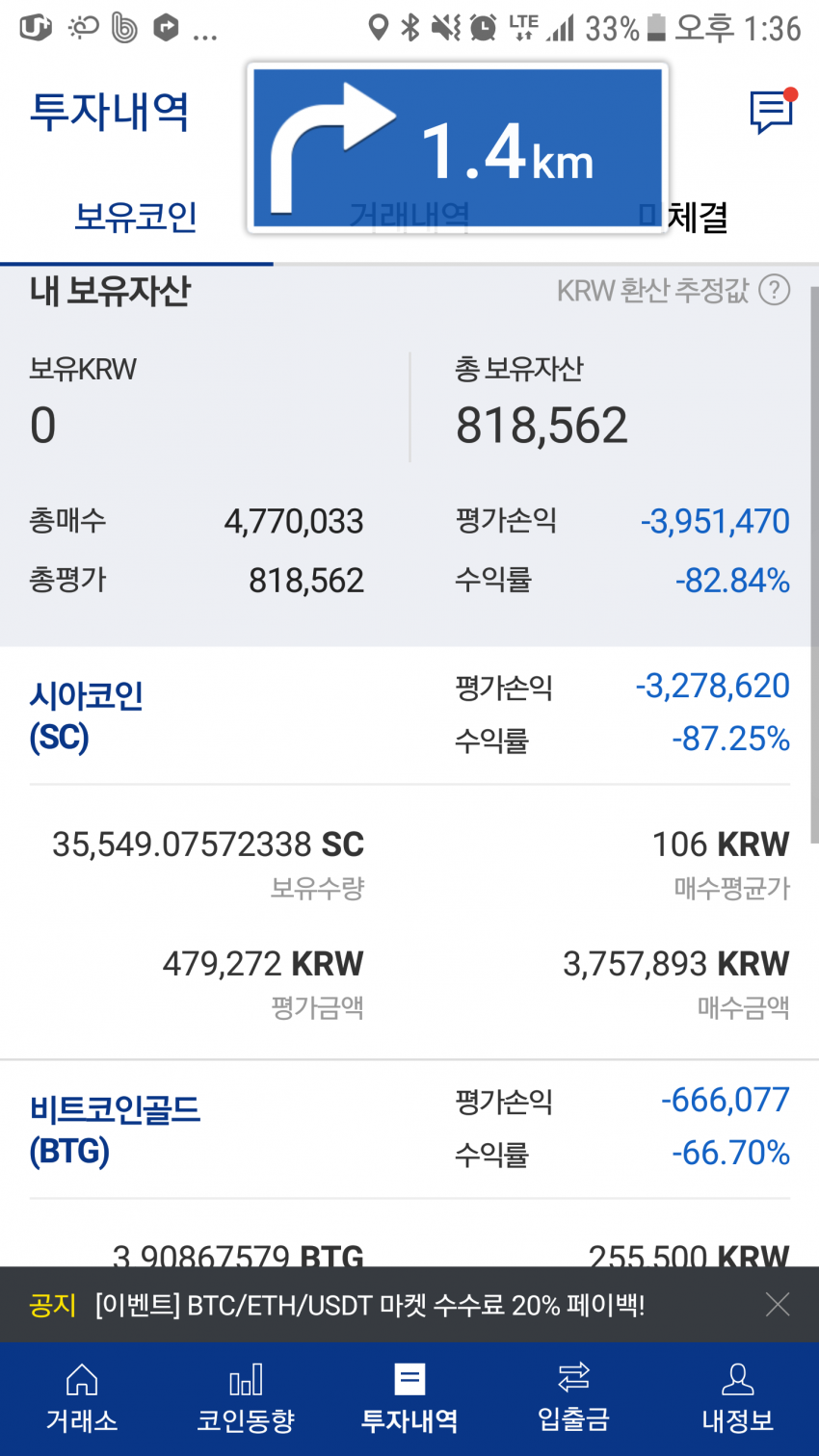Select the 비트코인골드 (BTG) holding

(x=116, y=1129)
